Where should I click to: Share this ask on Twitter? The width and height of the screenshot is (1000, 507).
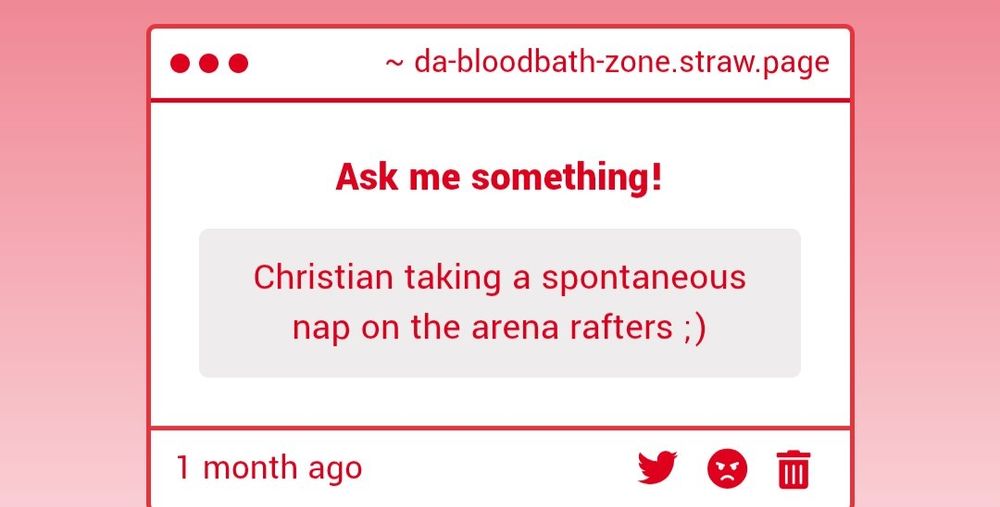tap(657, 467)
